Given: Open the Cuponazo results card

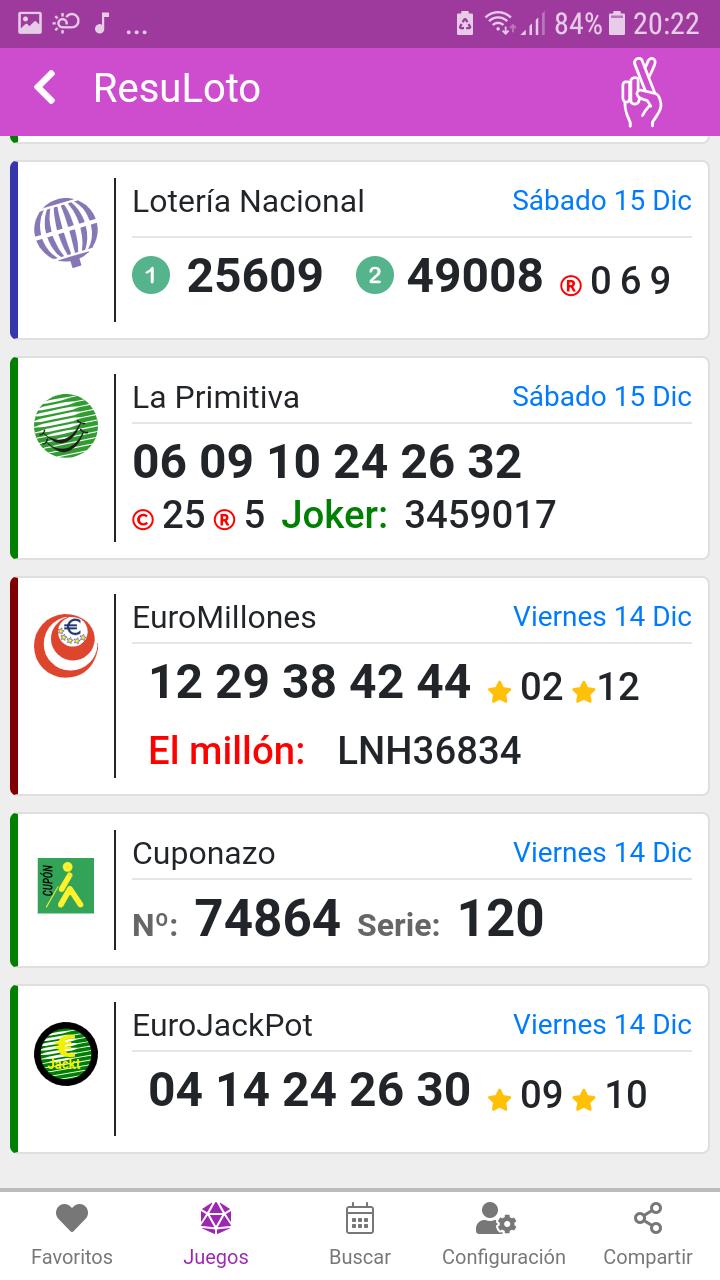Looking at the screenshot, I should [360, 890].
